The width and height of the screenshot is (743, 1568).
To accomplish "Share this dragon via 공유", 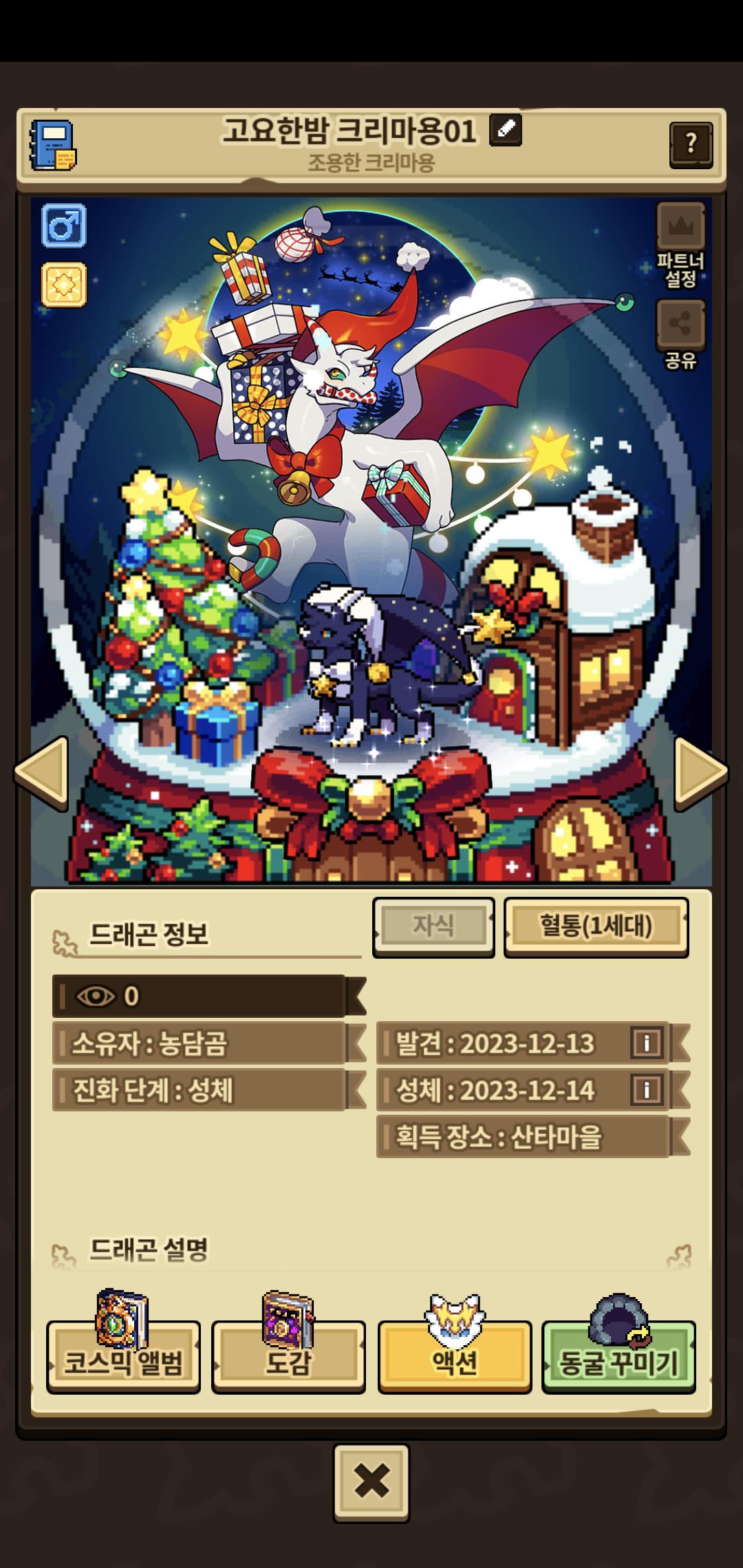I will [680, 325].
